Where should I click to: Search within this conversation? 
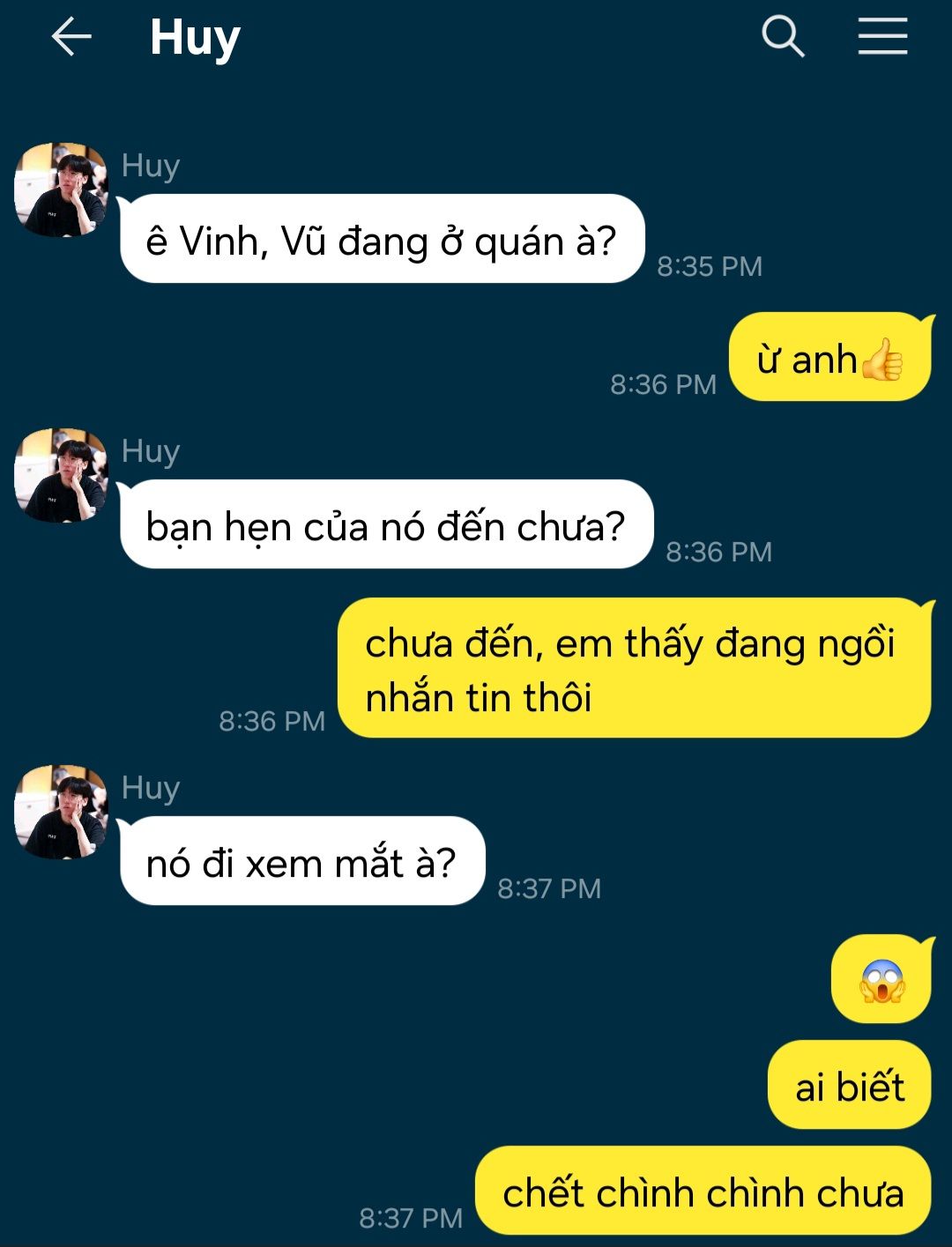pos(782,37)
